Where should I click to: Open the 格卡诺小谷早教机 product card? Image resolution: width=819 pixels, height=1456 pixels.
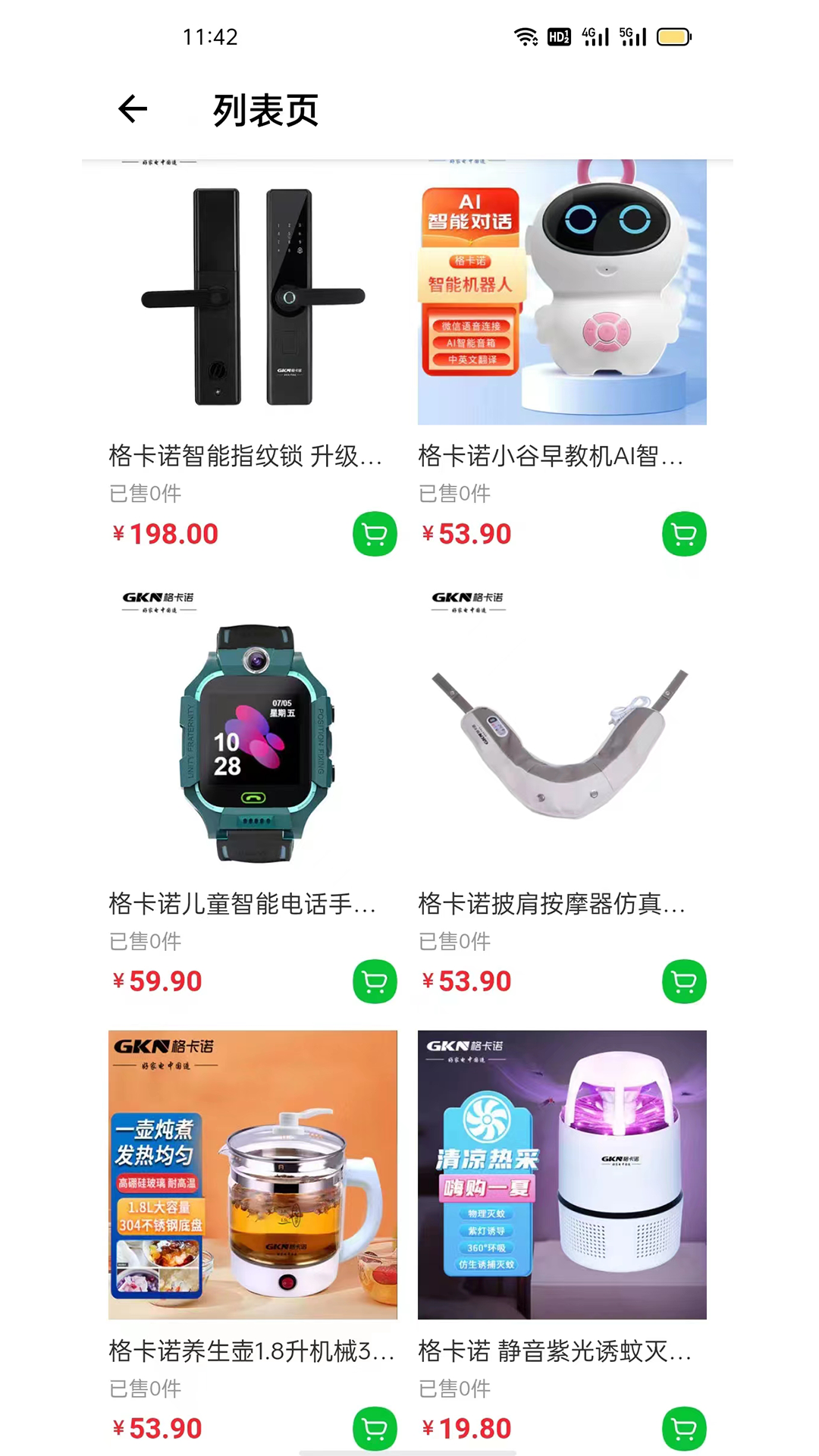tap(562, 296)
